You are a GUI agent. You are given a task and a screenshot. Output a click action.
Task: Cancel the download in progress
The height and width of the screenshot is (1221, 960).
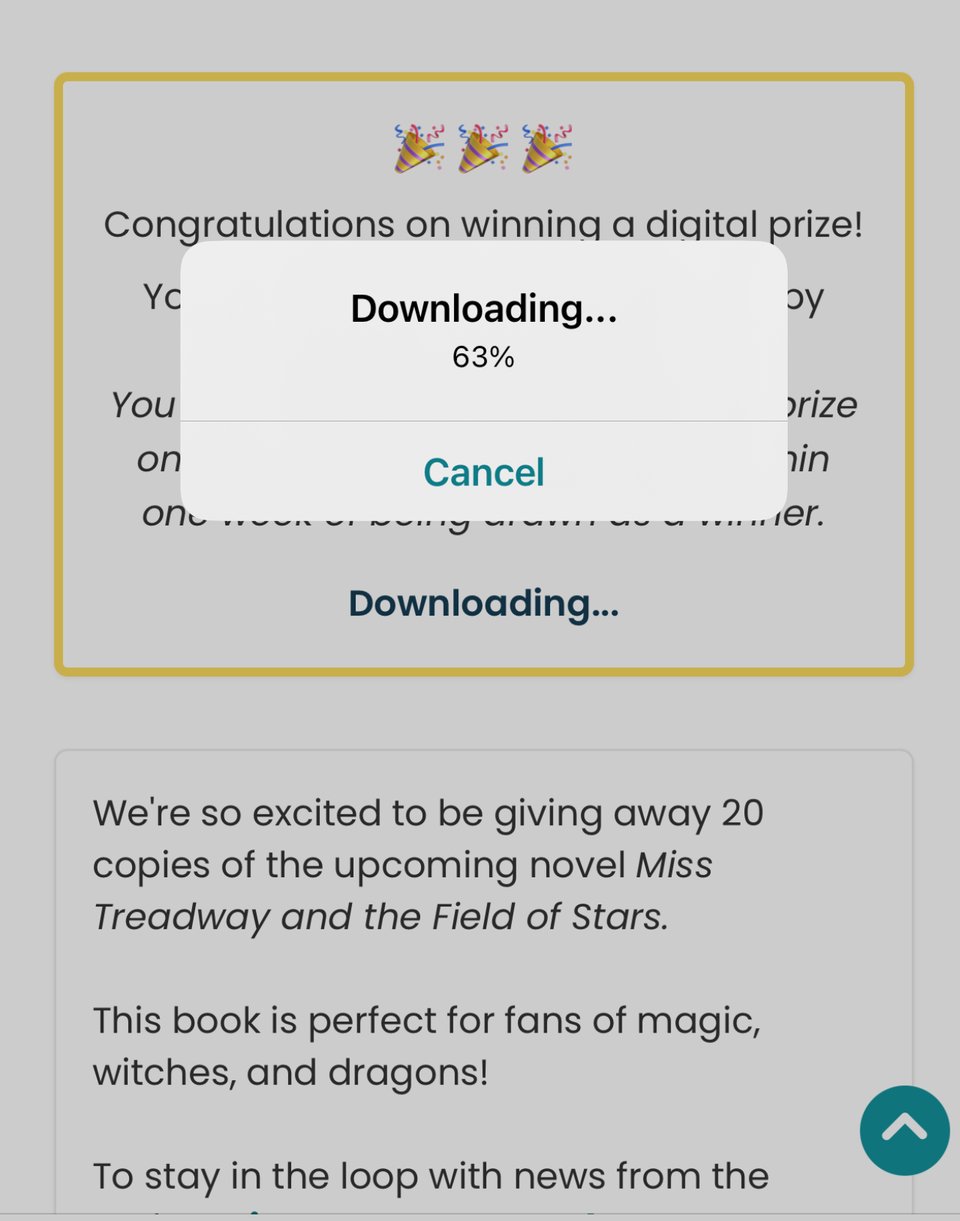(483, 472)
